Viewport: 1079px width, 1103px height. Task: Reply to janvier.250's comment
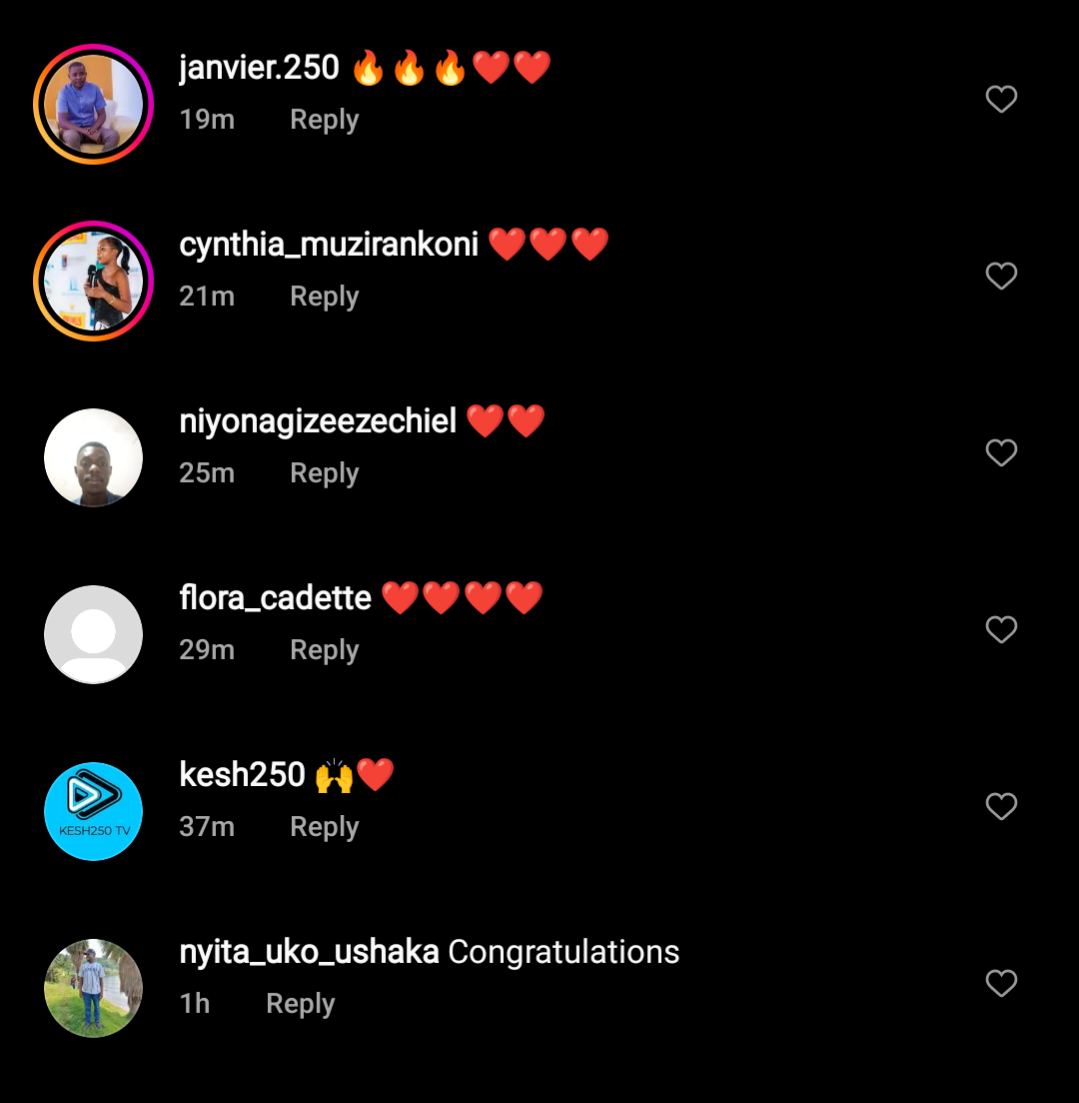point(324,120)
